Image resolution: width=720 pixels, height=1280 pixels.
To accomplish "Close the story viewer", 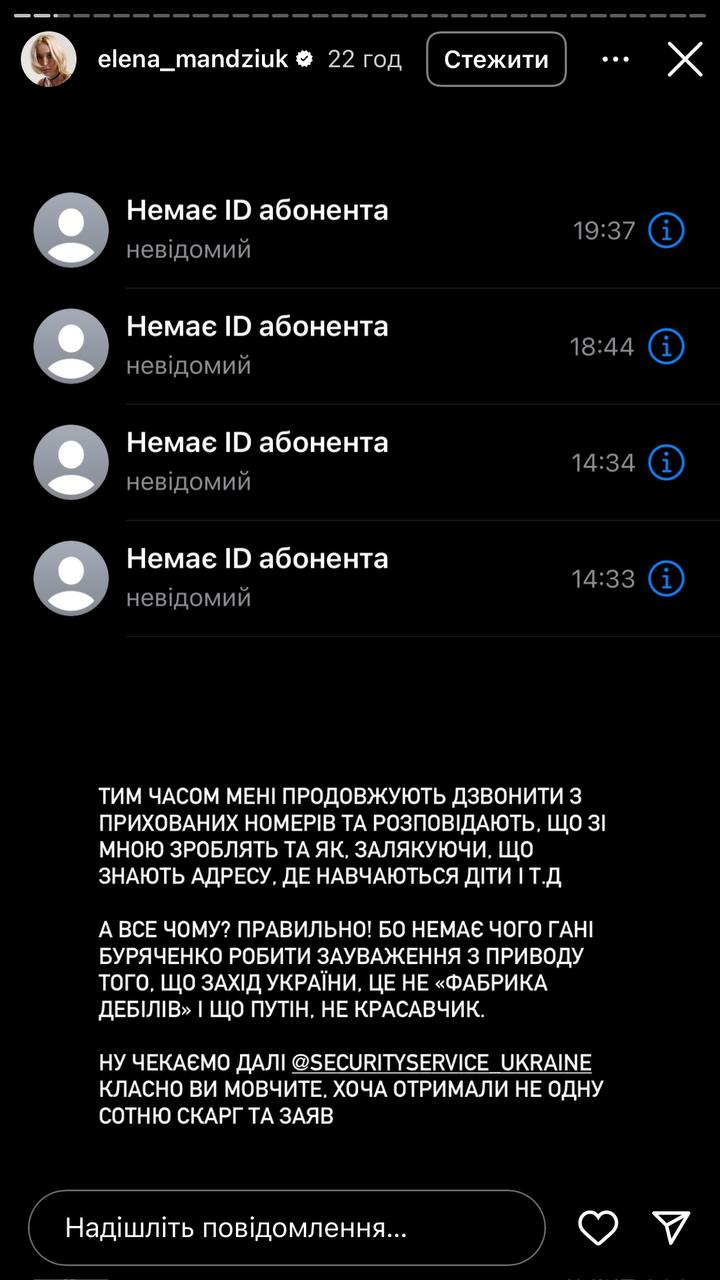I will click(685, 59).
